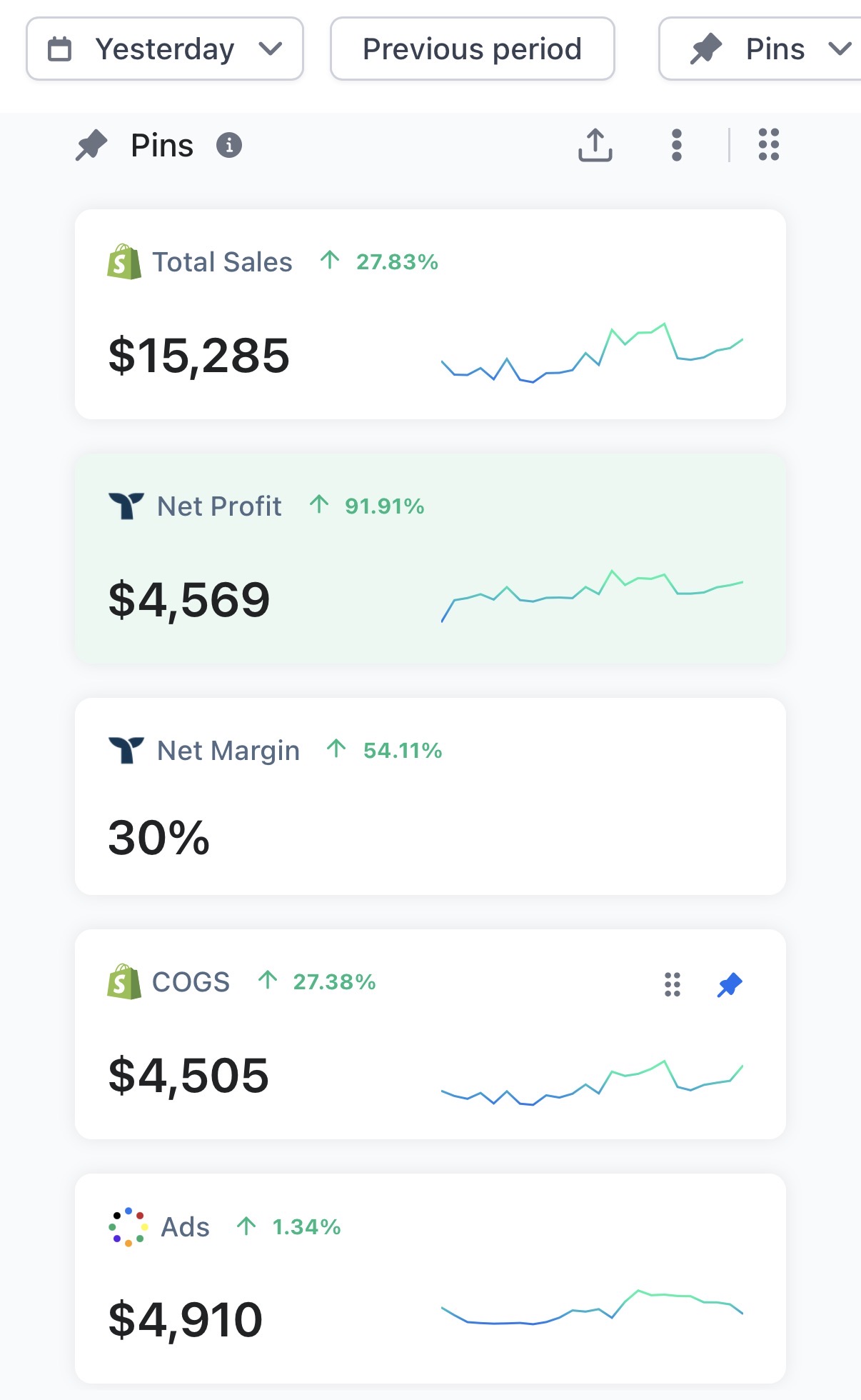The image size is (861, 1400).
Task: Show info about the Pins section
Action: [229, 145]
